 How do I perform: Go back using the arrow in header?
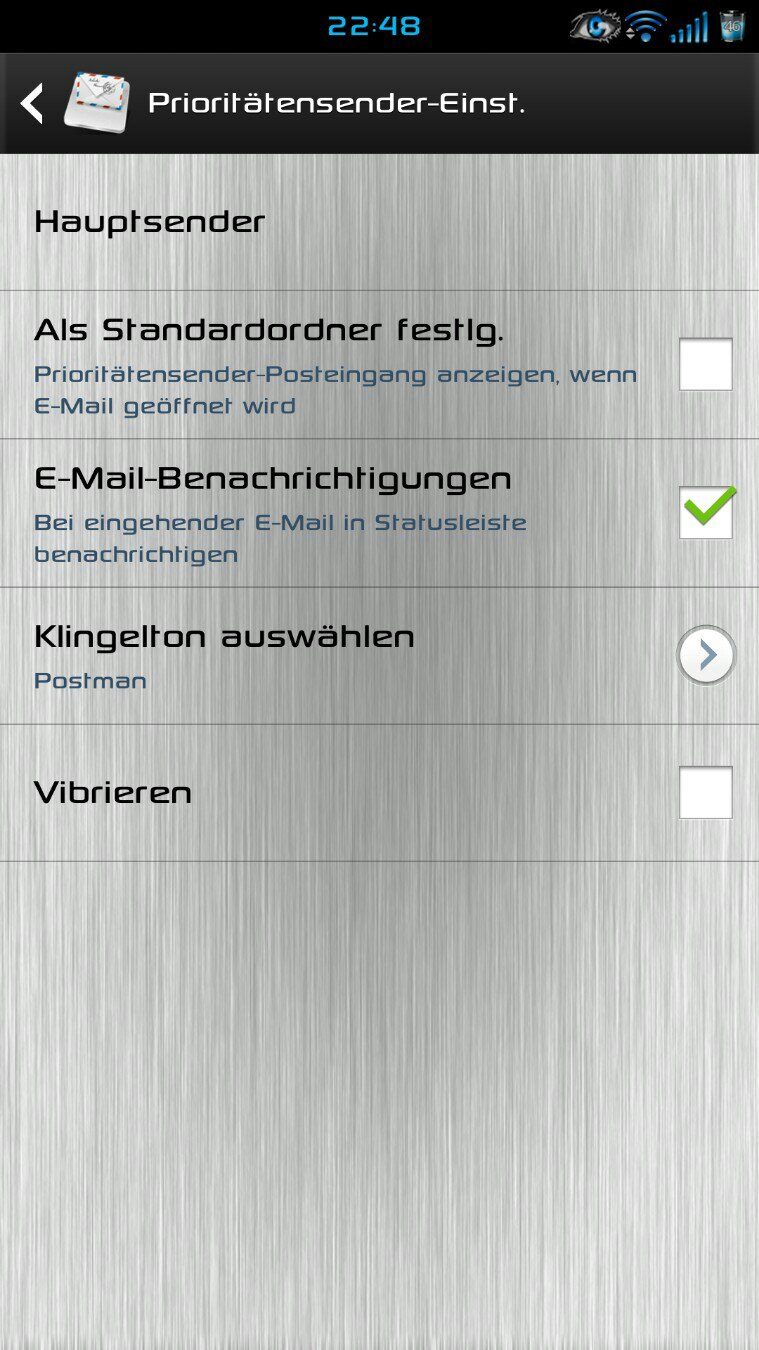point(32,104)
